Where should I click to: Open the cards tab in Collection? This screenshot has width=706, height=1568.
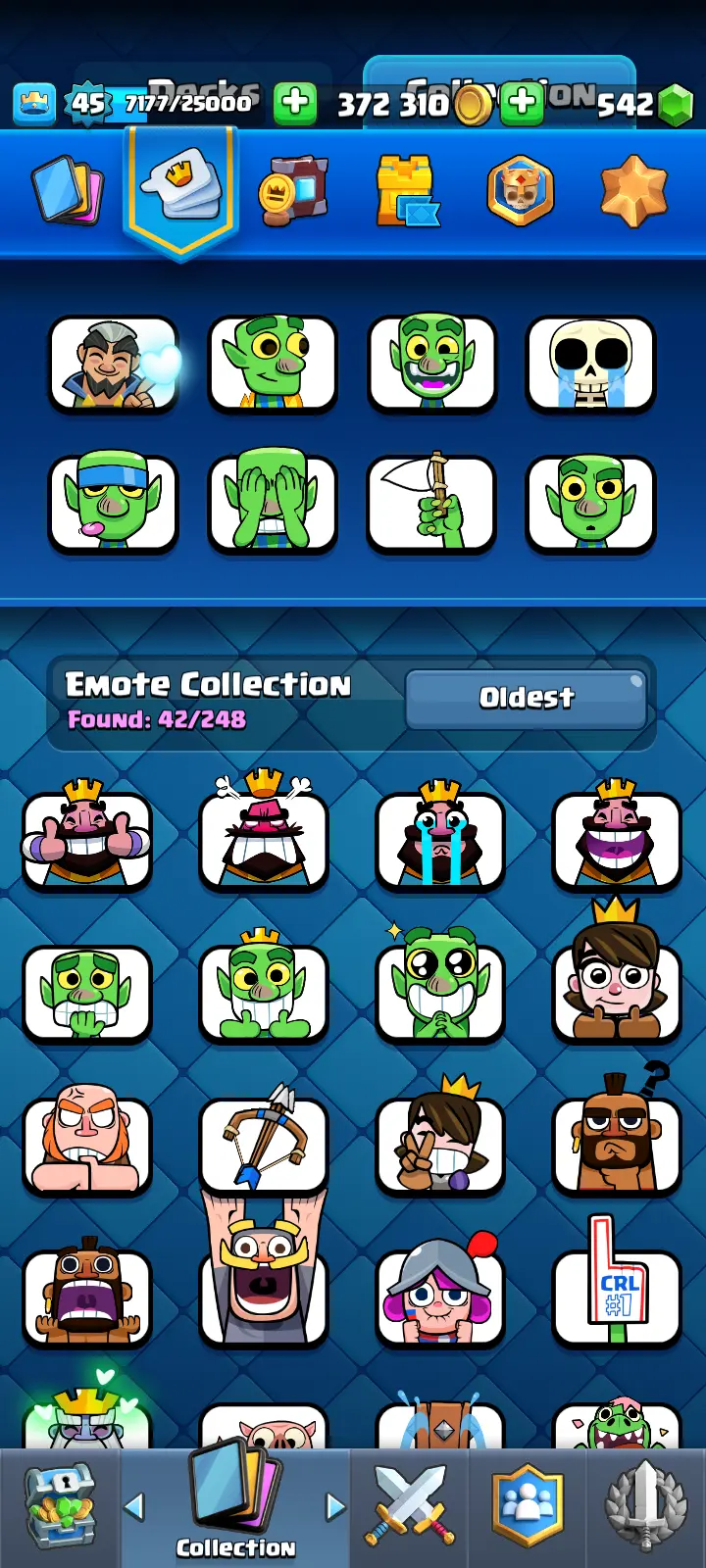68,191
